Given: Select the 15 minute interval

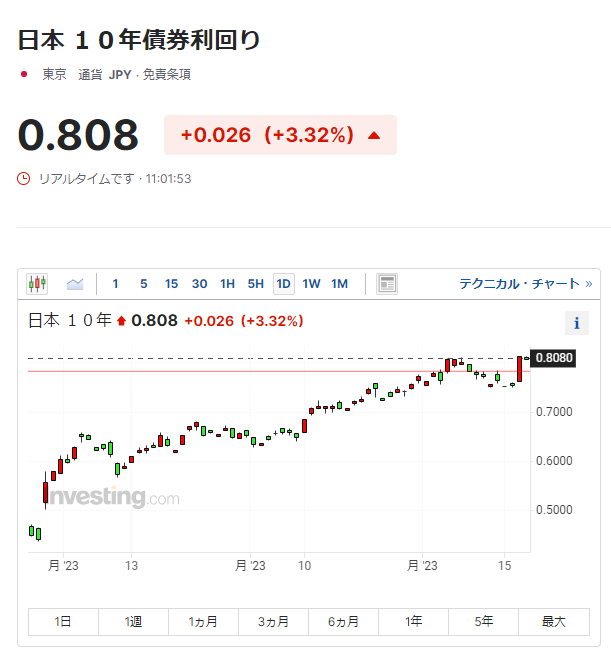Looking at the screenshot, I should 171,284.
